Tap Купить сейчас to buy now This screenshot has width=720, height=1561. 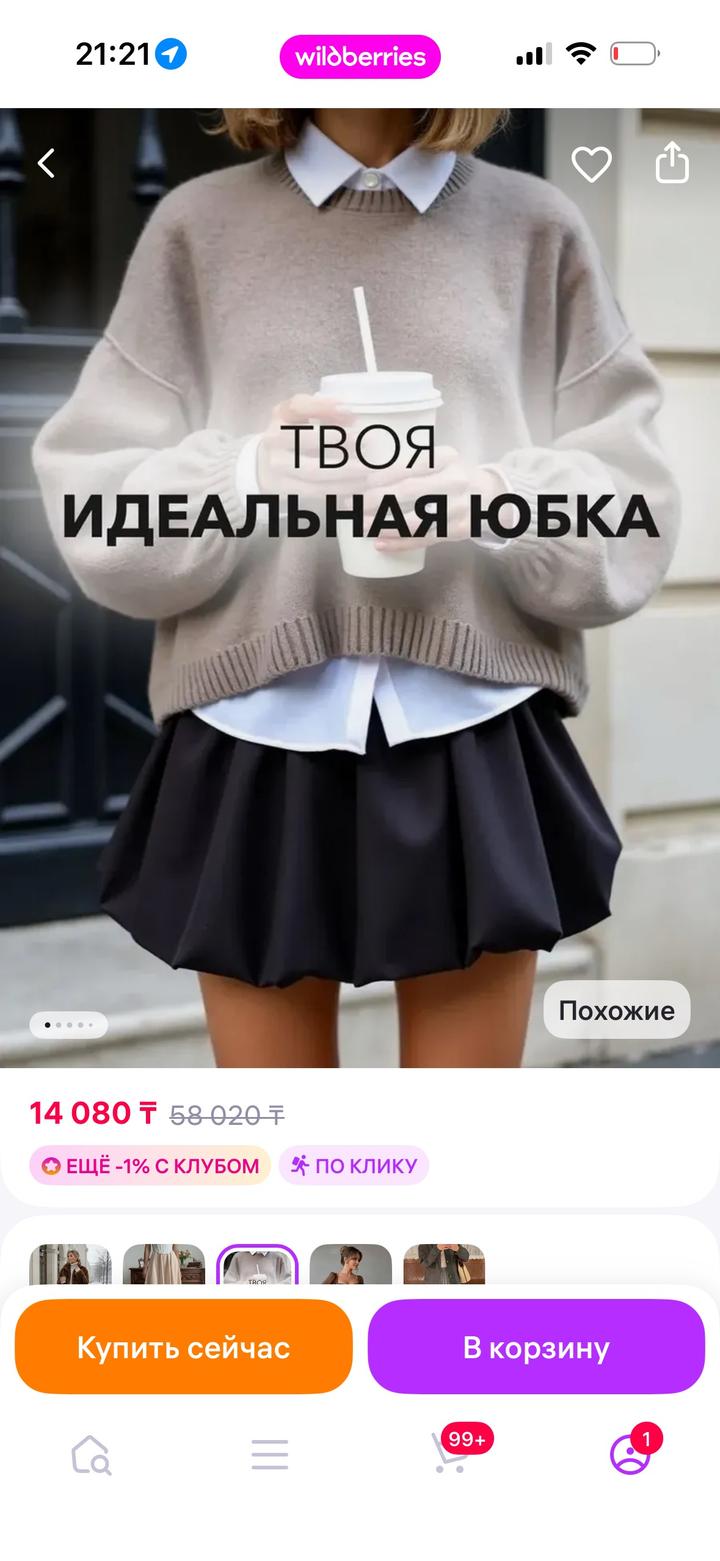184,1347
